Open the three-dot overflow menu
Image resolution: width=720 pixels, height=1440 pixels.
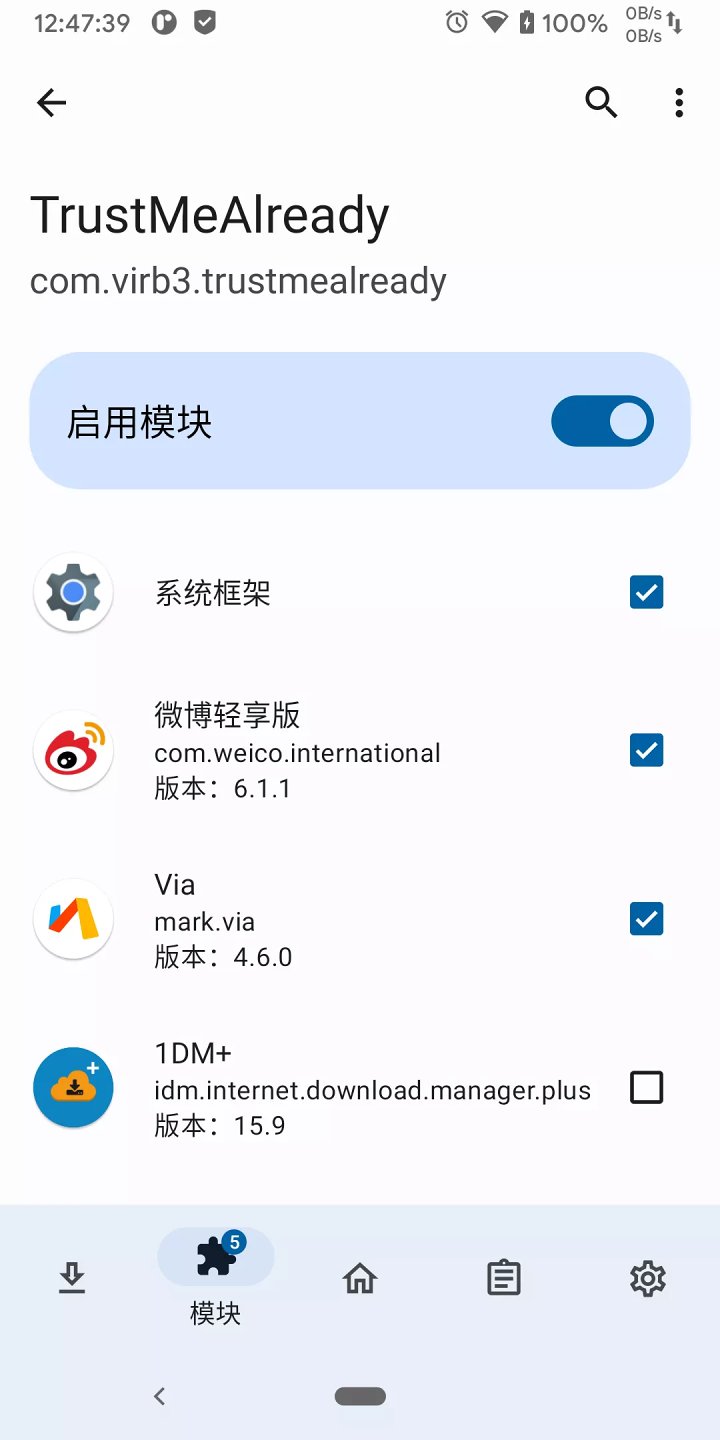pos(679,102)
